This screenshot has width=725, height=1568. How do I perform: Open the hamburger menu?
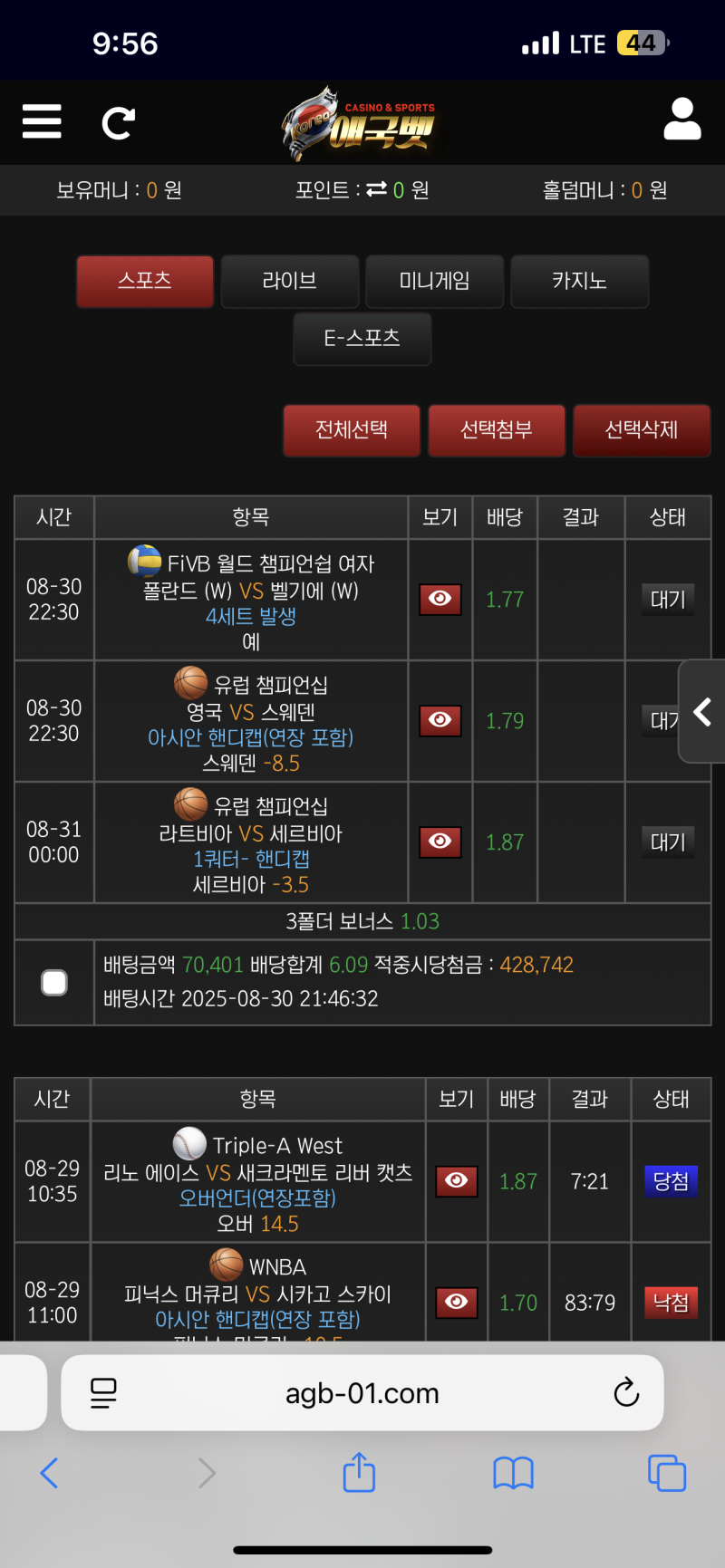pos(42,121)
